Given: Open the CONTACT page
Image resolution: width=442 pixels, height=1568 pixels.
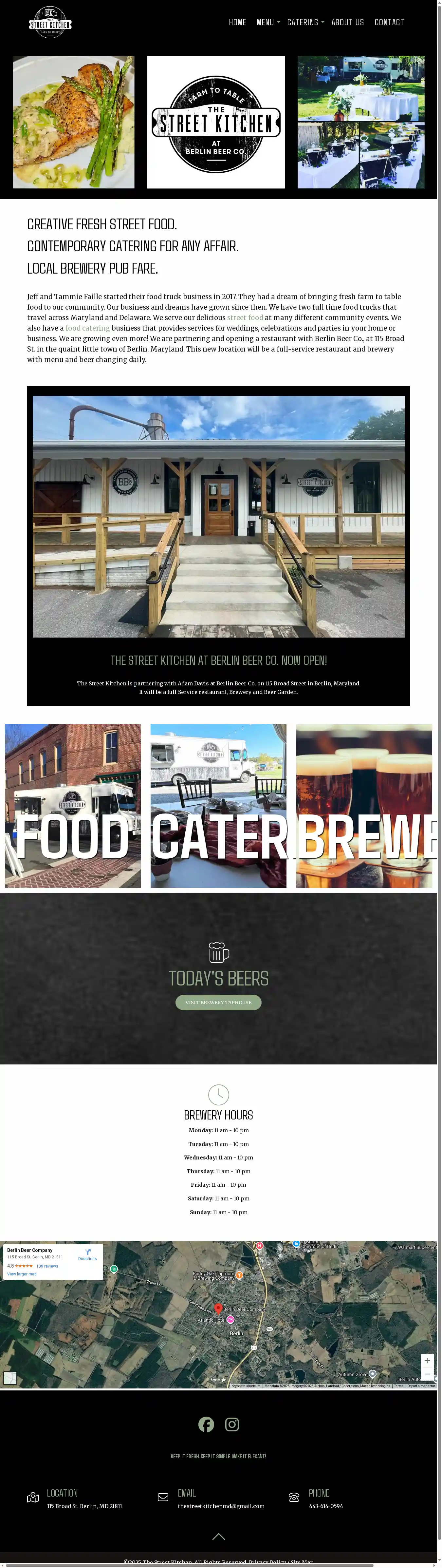Looking at the screenshot, I should tap(389, 23).
